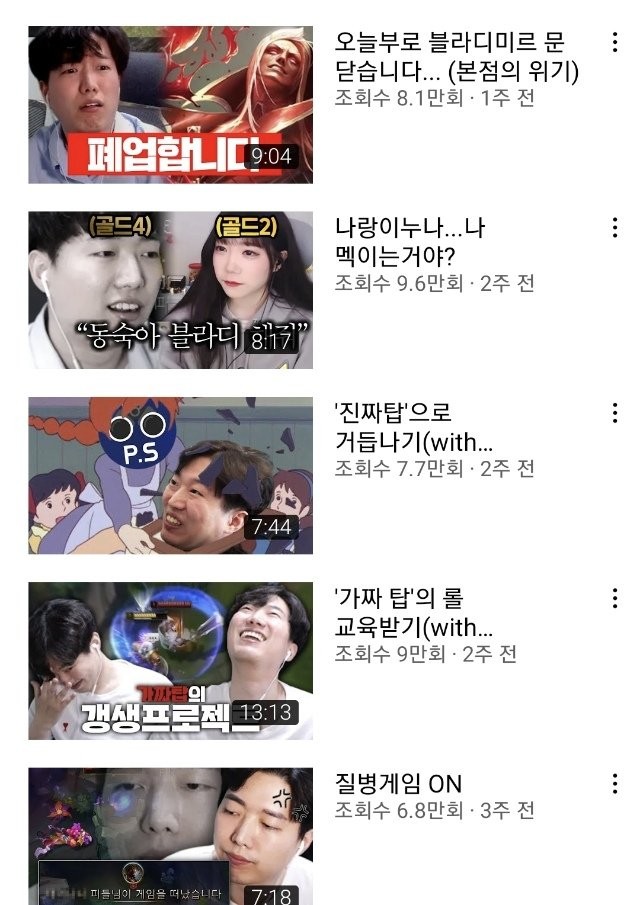This screenshot has width=640, height=905.
Task: Open options menu for '오늘부로 블라디미르' video
Action: pos(614,42)
